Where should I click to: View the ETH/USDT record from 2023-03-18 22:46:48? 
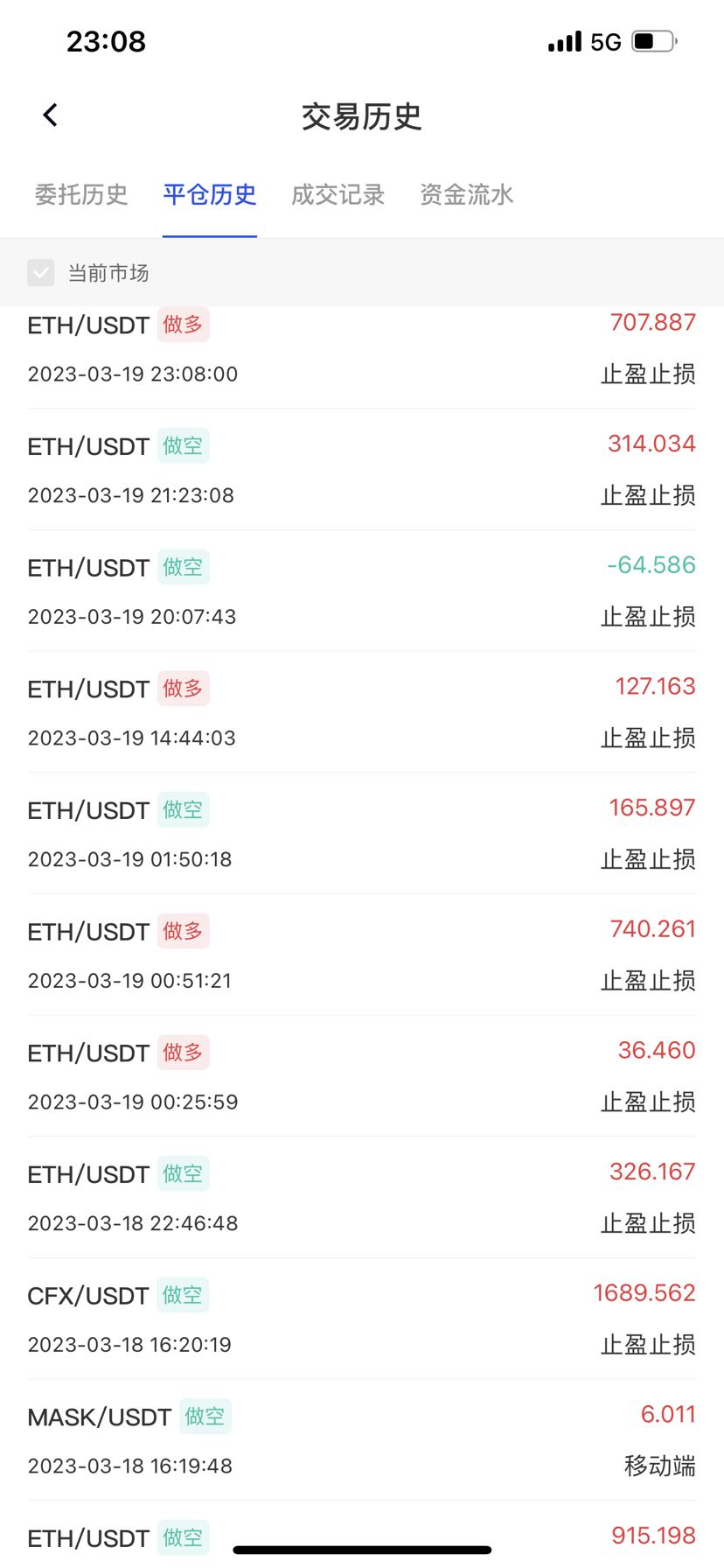tap(361, 1198)
